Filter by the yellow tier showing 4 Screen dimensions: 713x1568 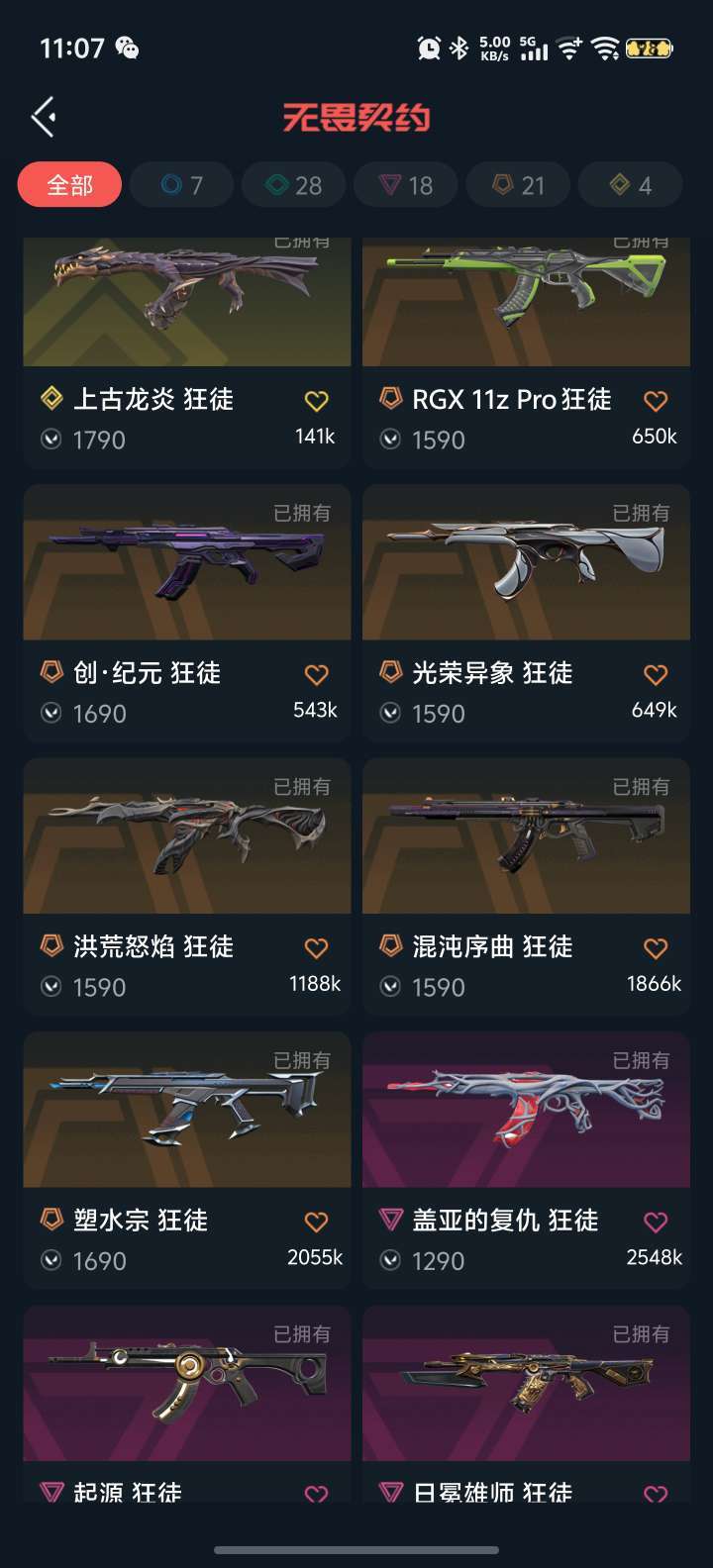pos(630,185)
